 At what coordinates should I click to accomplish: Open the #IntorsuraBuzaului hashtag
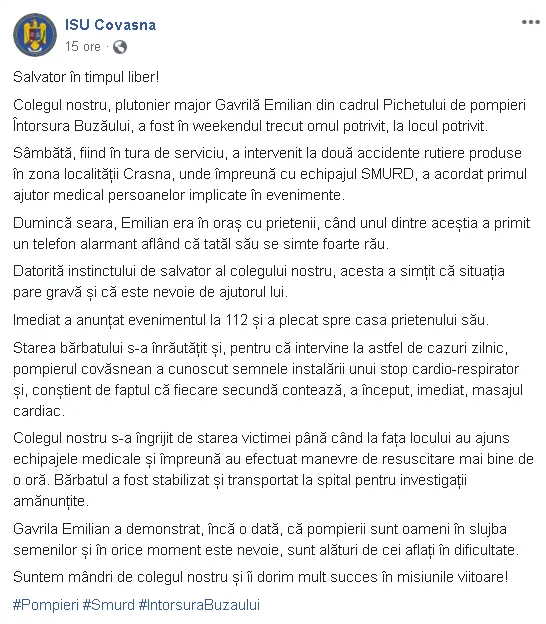(199, 605)
